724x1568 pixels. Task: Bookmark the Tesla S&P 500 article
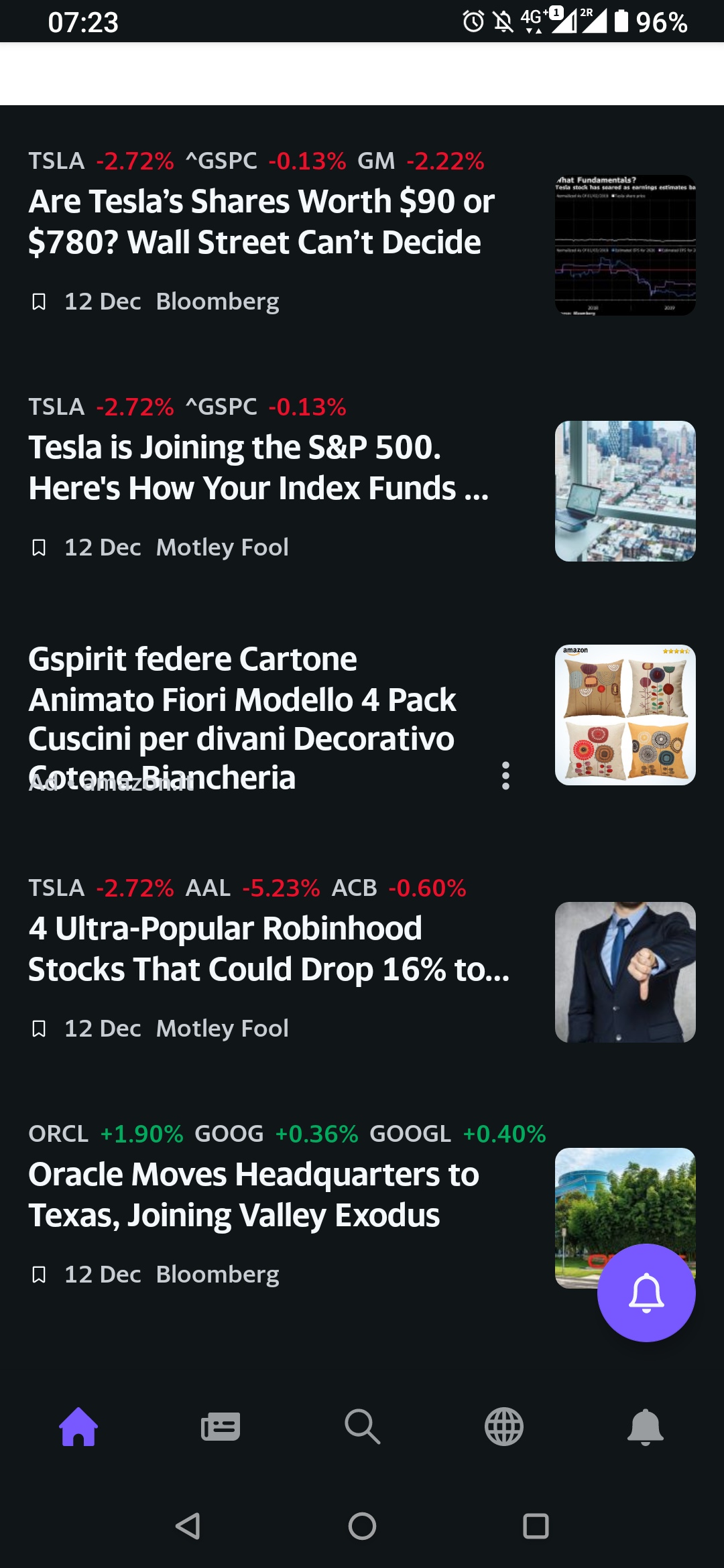tap(39, 547)
